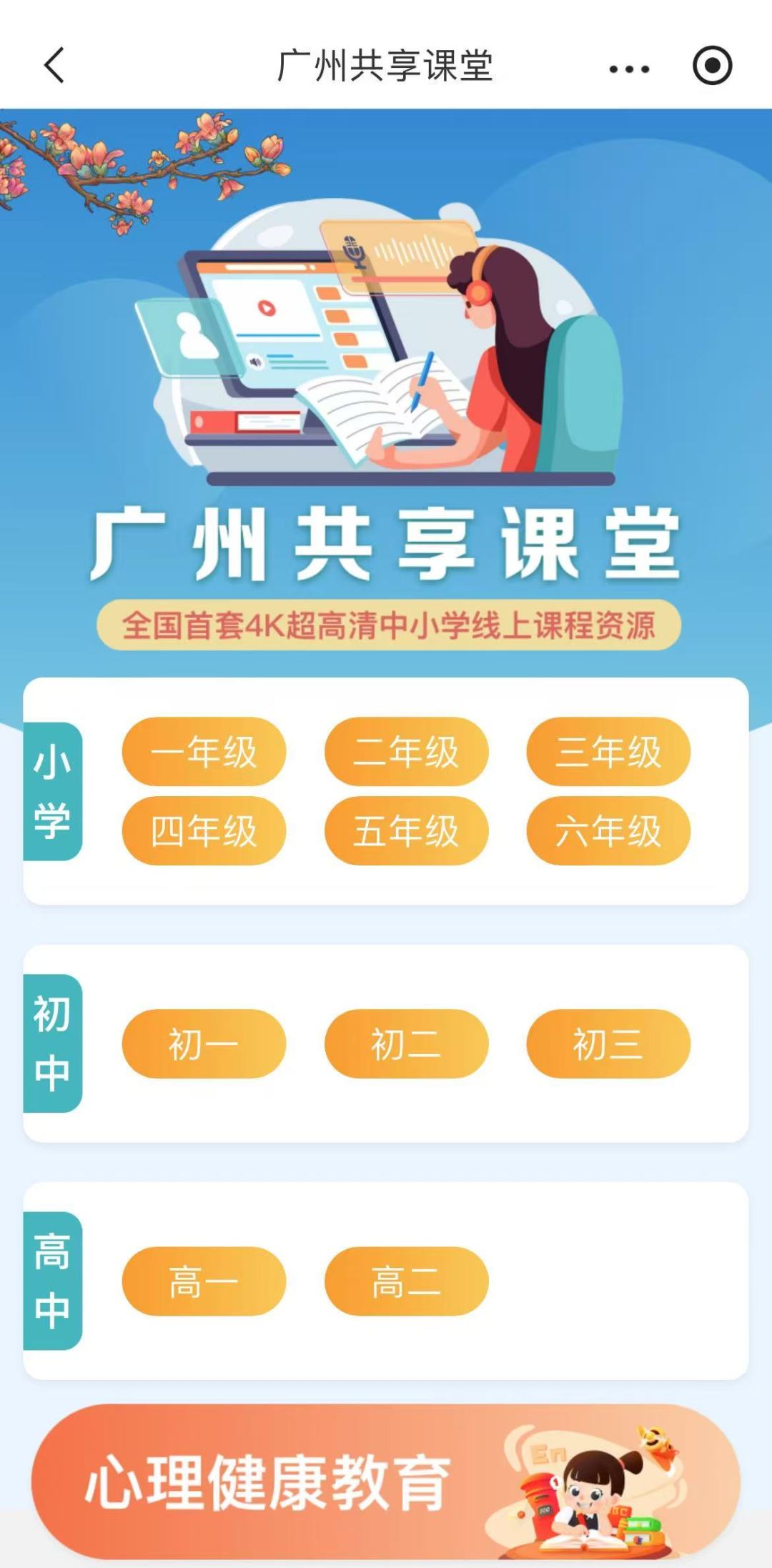Screen dimensions: 772x1568
Task: Open the three-dot overflow menu
Action: click(629, 69)
